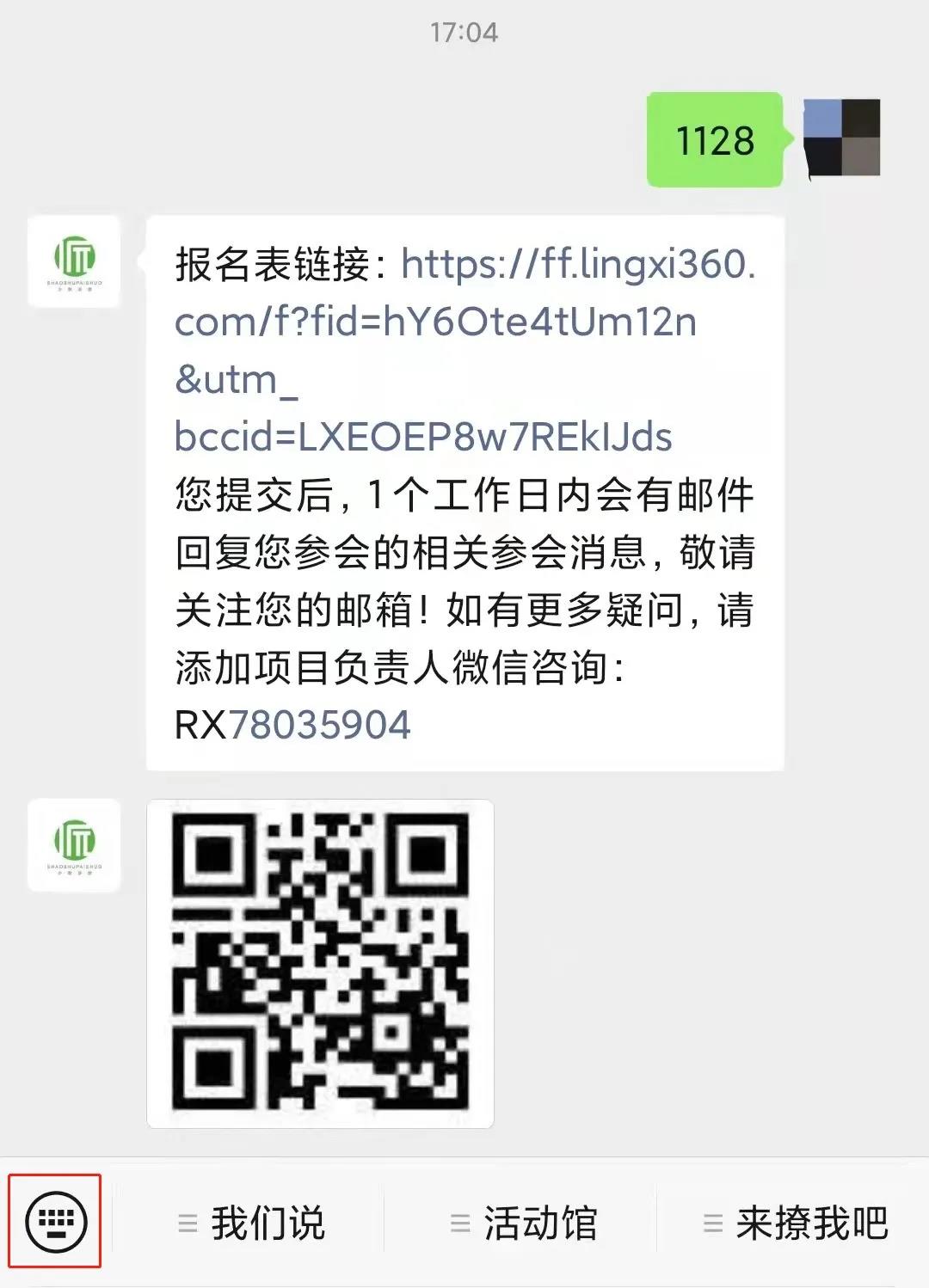The height and width of the screenshot is (1288, 929).
Task: Open the 来撩我吧 menu
Action: [x=795, y=1223]
